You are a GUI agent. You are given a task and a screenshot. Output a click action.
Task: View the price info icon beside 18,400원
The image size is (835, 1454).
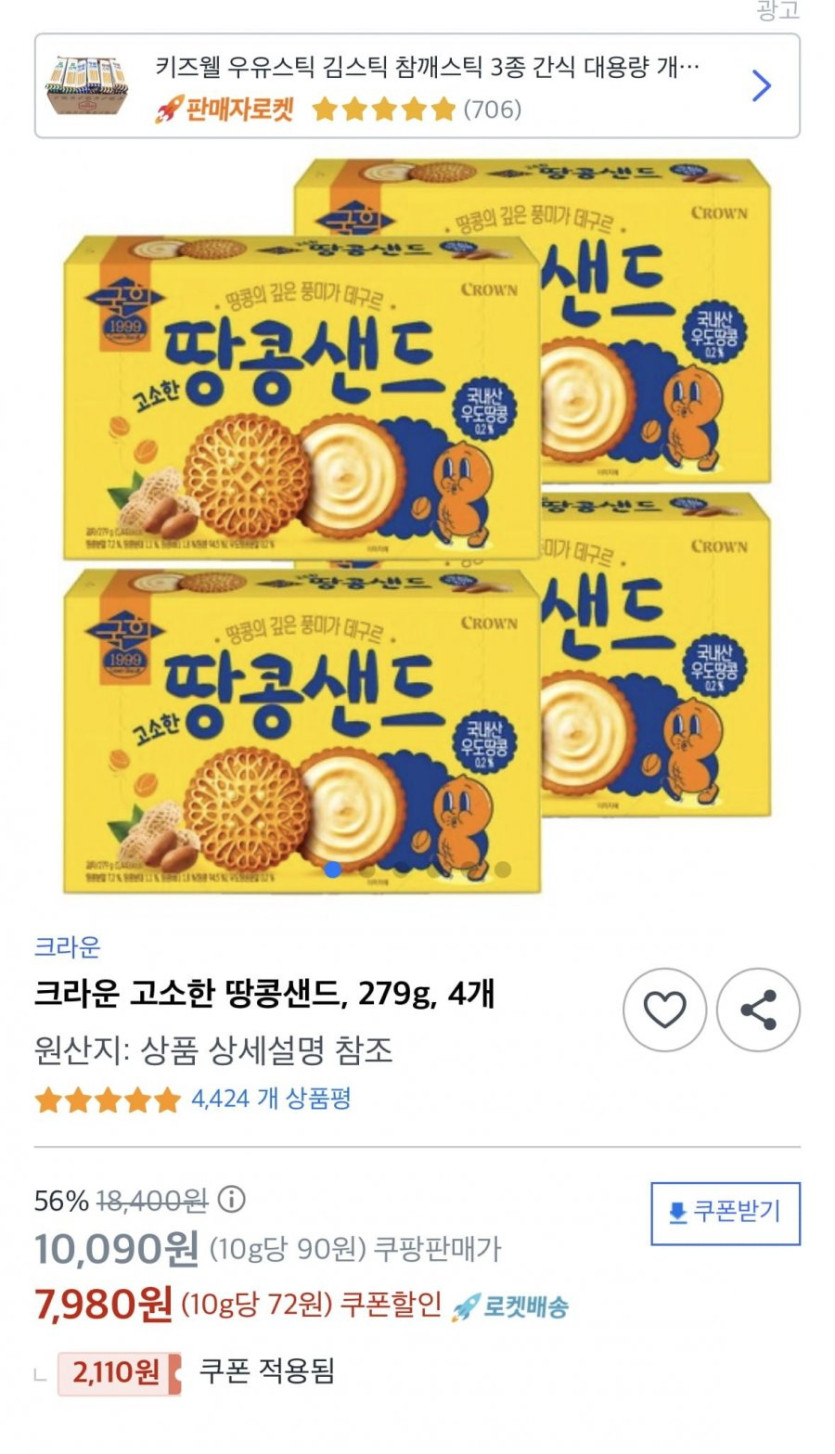[x=232, y=1199]
